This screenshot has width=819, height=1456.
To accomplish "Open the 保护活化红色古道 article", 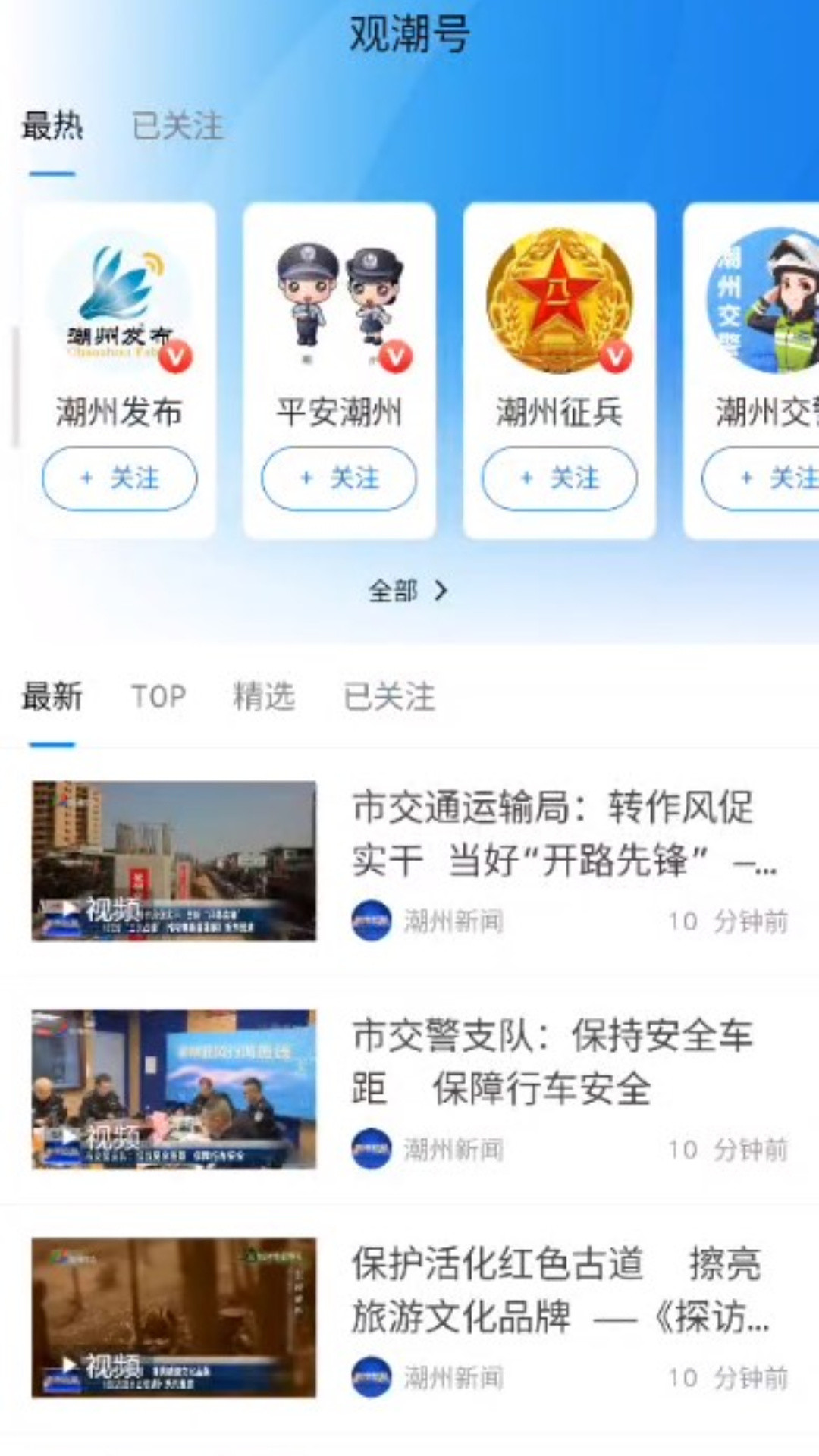I will pyautogui.click(x=552, y=1289).
